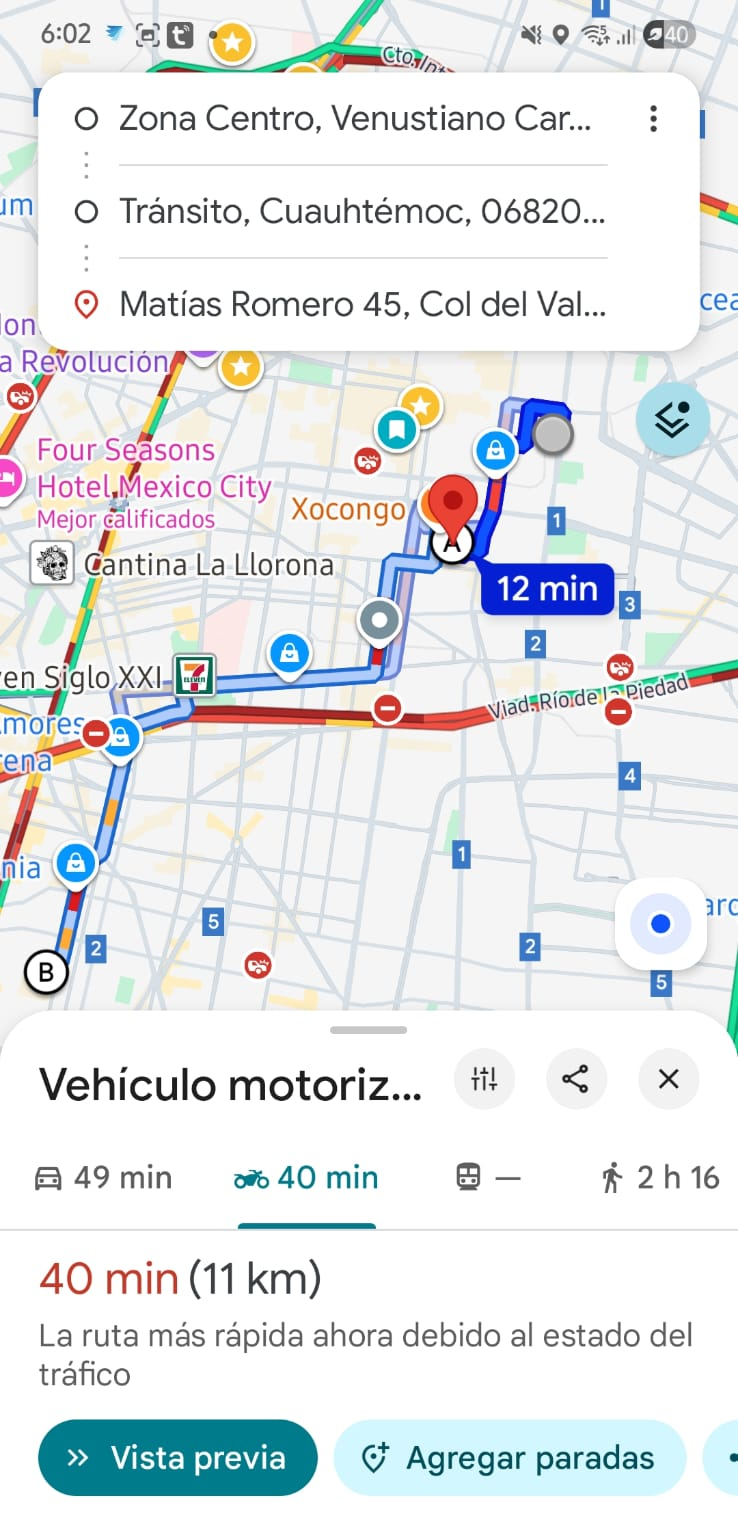Switch to walking mode, 2 h 16
The width and height of the screenshot is (738, 1516).
pyautogui.click(x=660, y=1178)
